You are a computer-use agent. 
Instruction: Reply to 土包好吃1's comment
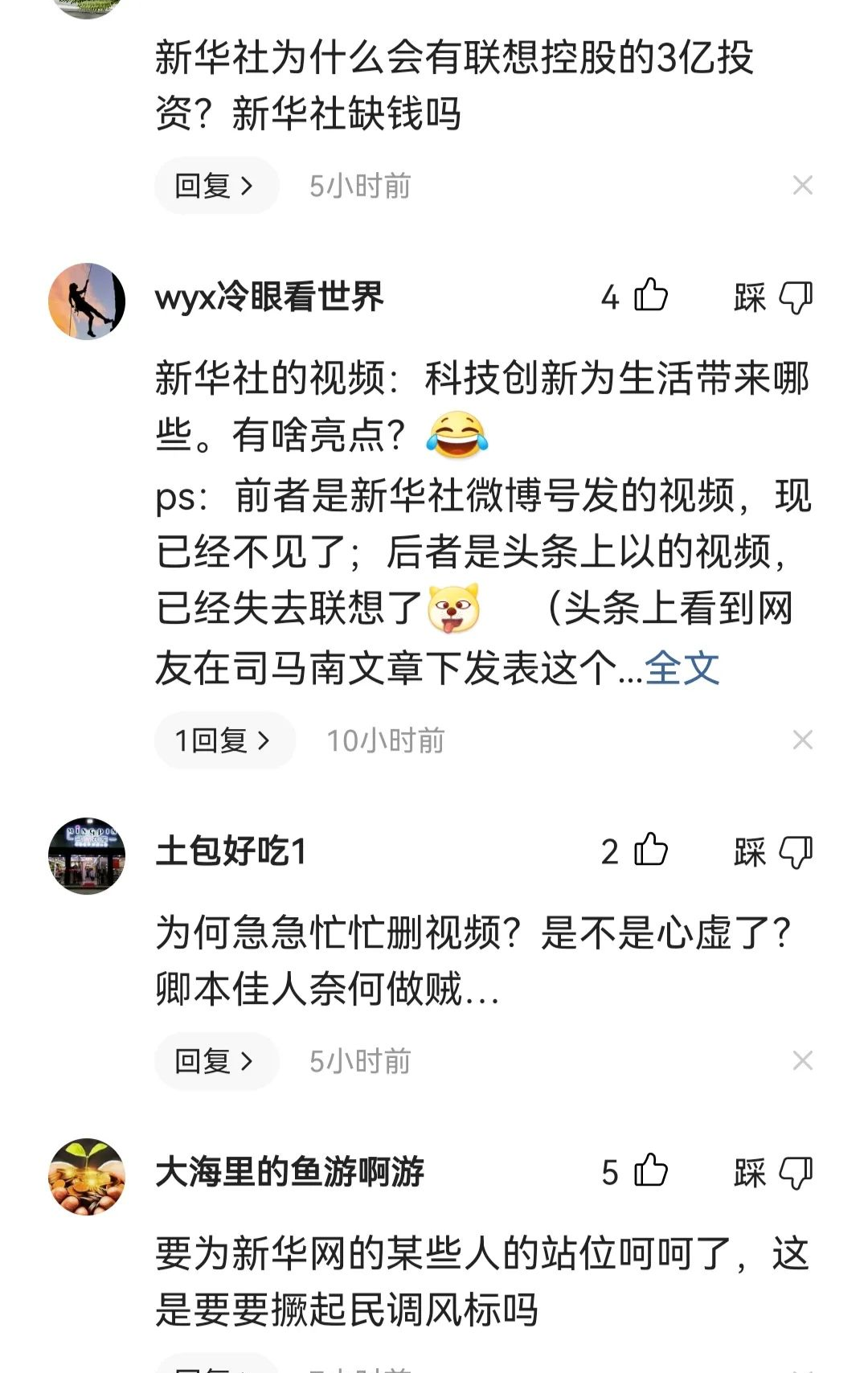point(215,1061)
